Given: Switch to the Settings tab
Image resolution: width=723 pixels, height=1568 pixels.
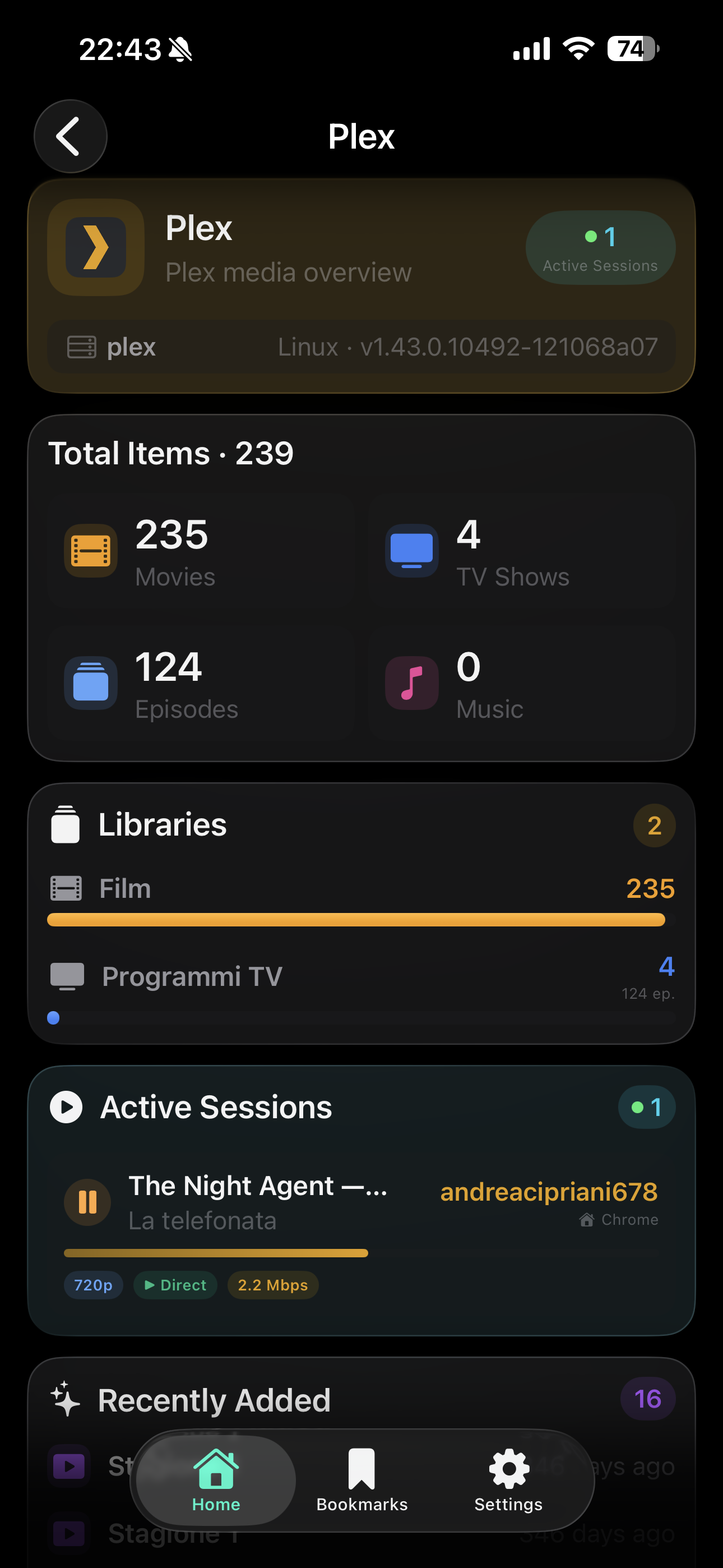Looking at the screenshot, I should [508, 1481].
